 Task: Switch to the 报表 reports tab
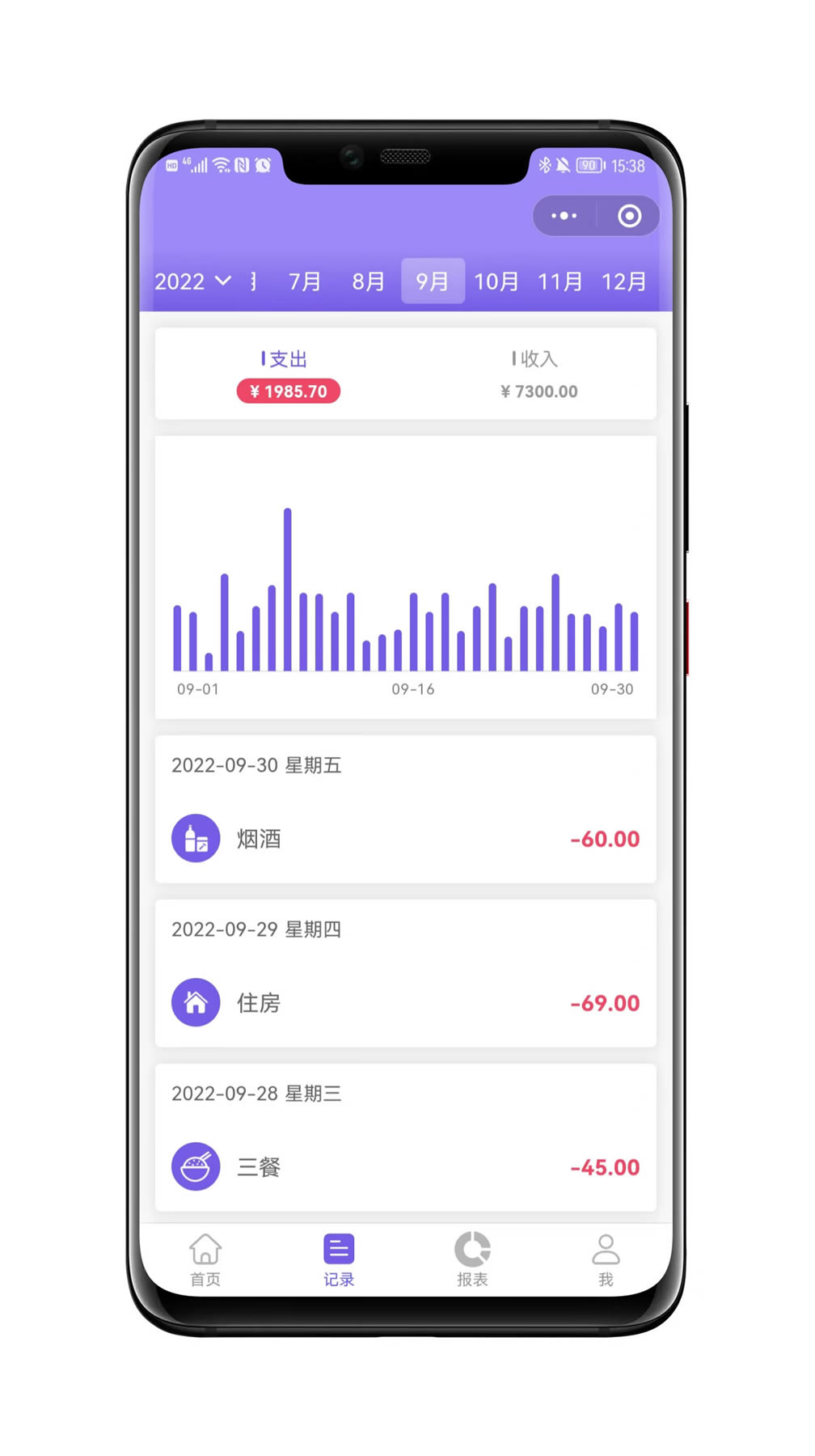pyautogui.click(x=472, y=1259)
